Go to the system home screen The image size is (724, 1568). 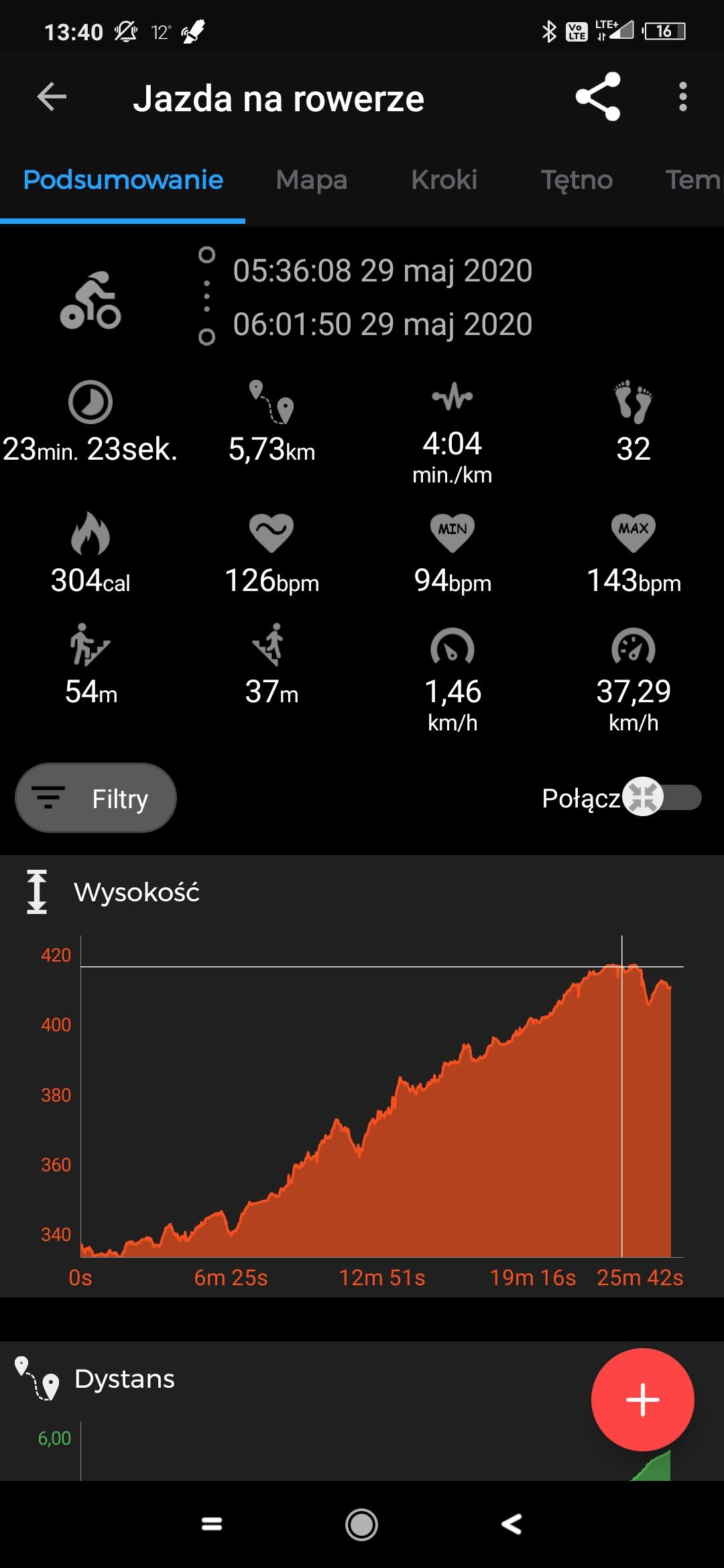pos(361,1524)
